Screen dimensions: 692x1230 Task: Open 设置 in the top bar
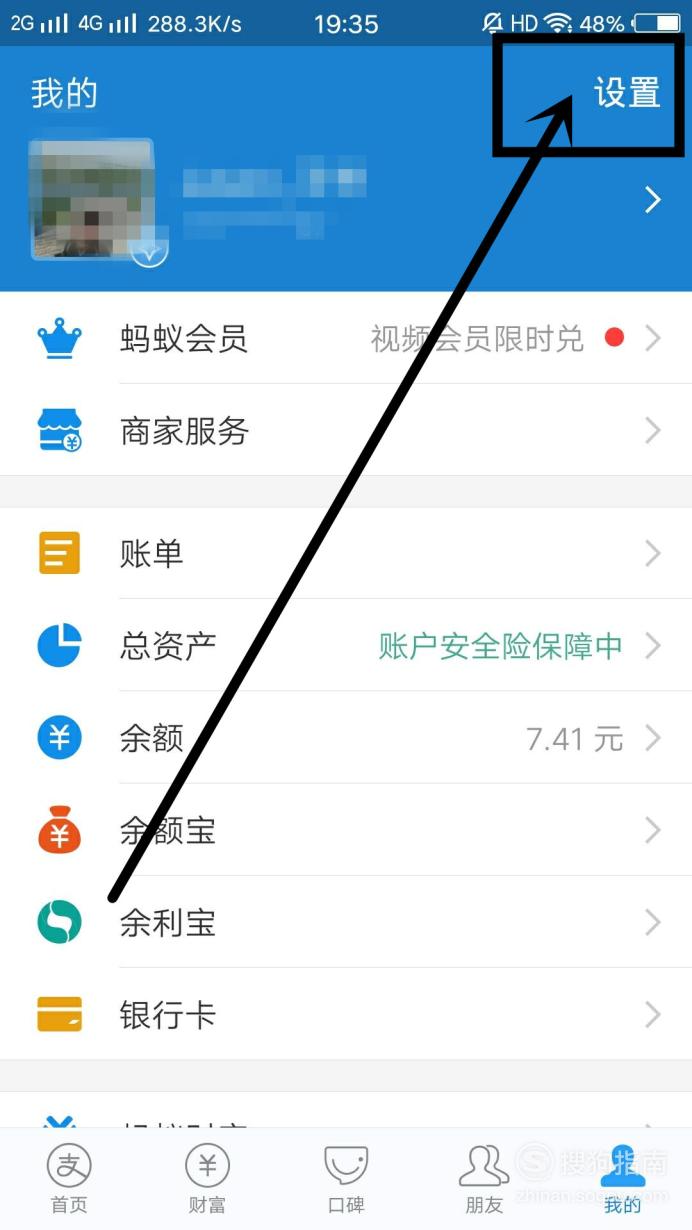(627, 93)
